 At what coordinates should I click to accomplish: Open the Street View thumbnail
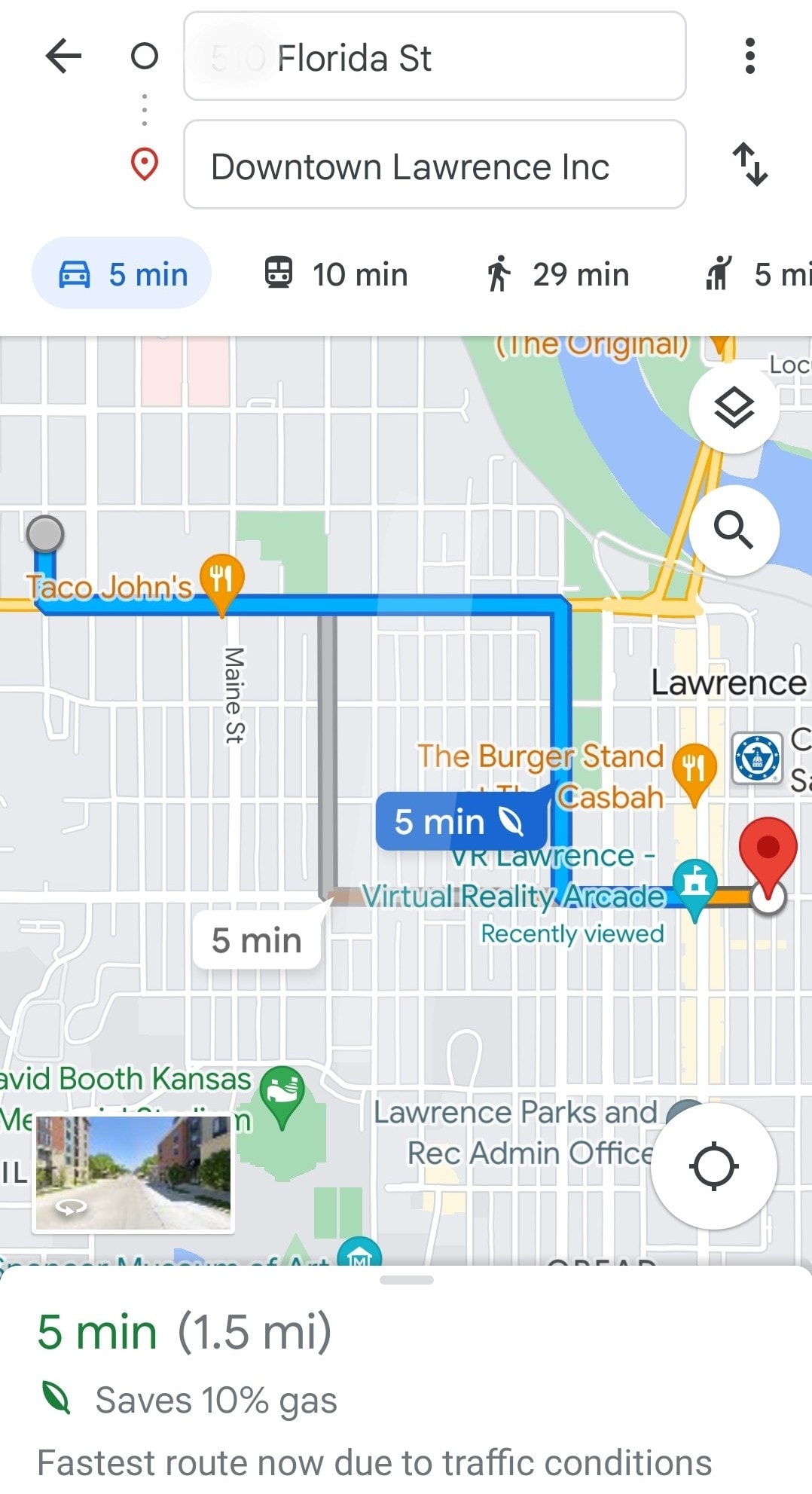pos(133,1173)
